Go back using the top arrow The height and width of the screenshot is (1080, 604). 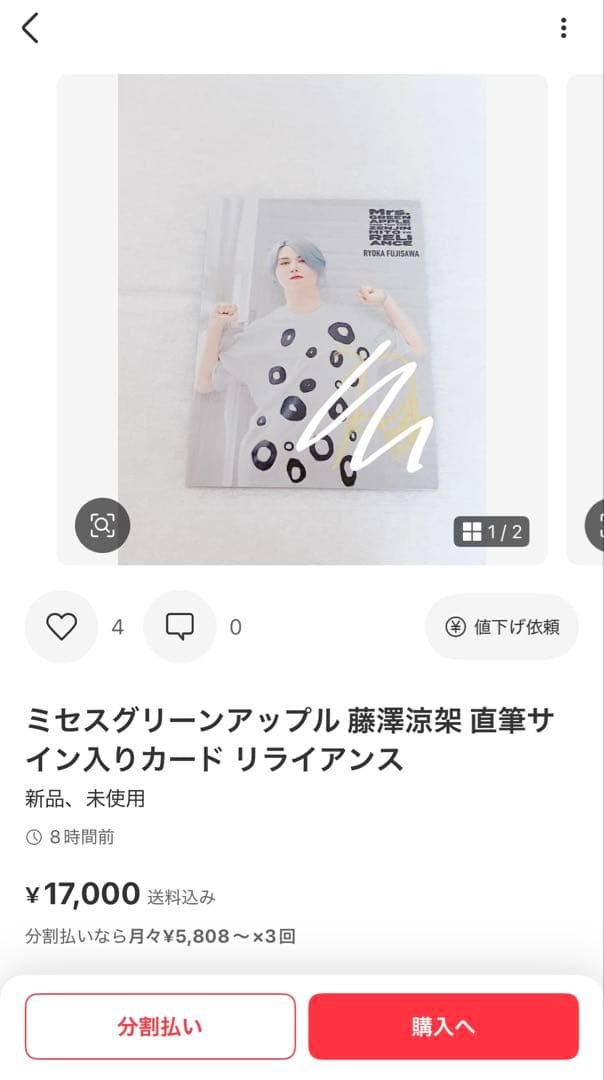(x=31, y=28)
